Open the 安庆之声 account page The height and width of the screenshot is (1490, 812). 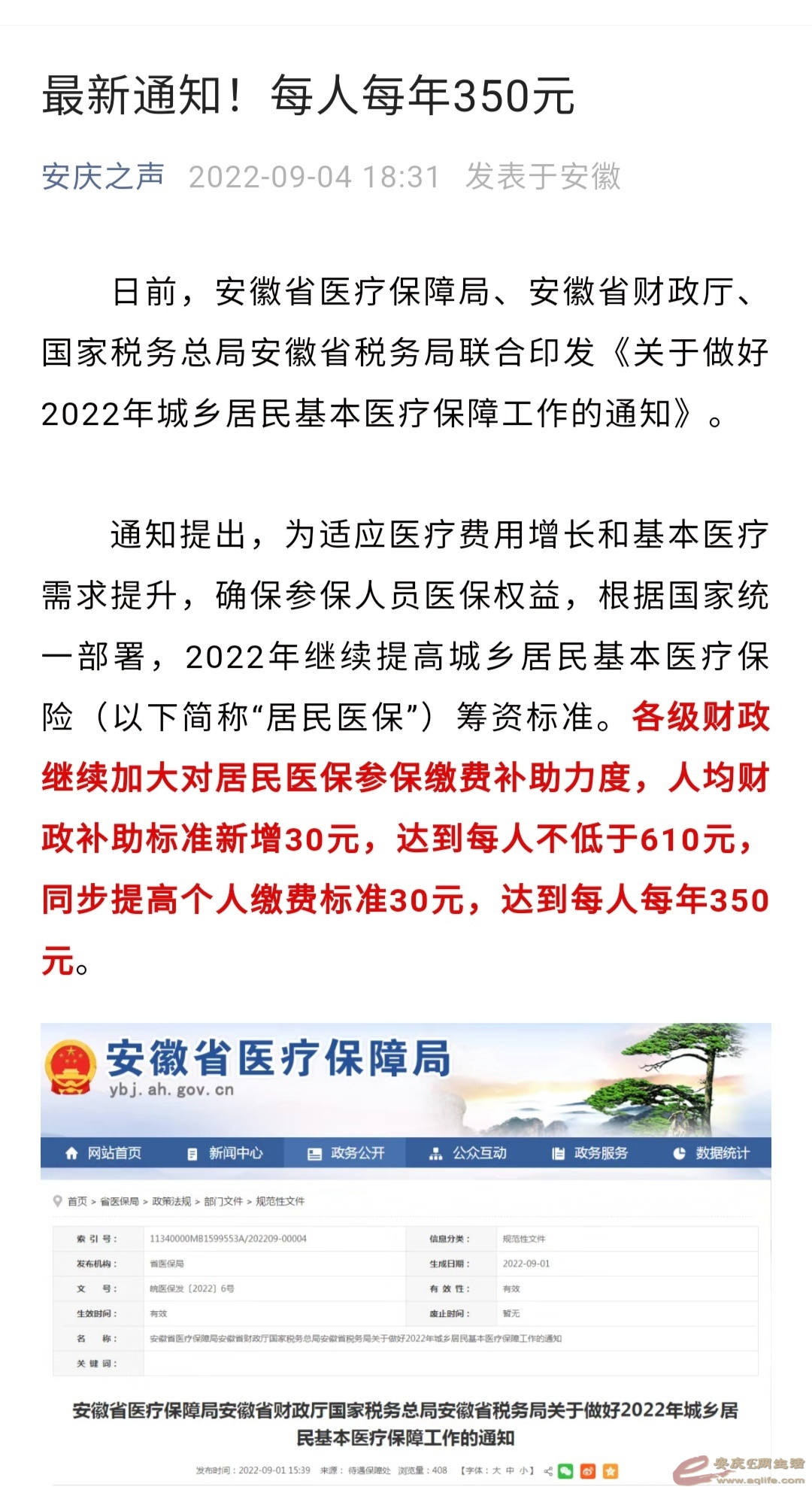click(103, 177)
